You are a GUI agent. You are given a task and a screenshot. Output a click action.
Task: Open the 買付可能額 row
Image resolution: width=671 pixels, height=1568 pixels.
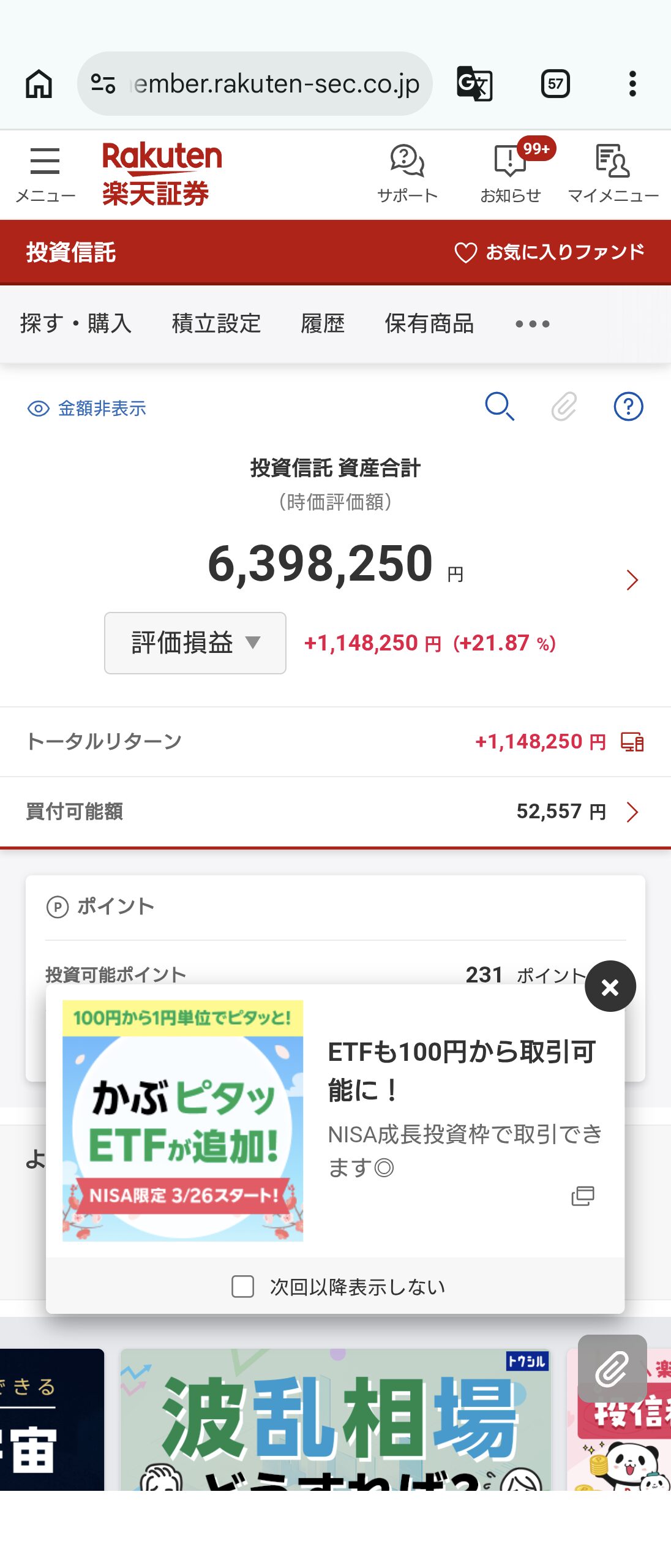pyautogui.click(x=335, y=812)
